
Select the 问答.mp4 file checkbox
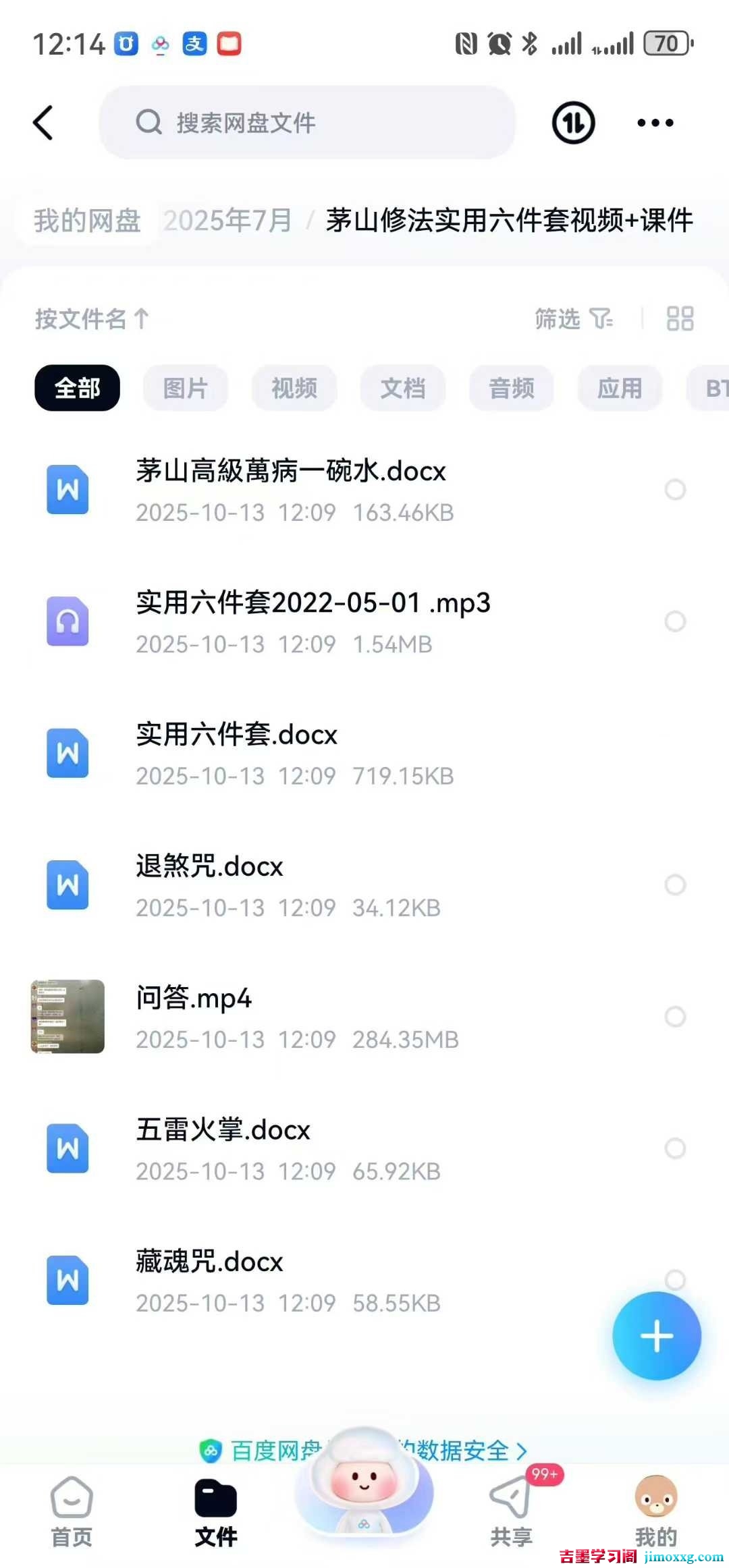point(676,1017)
